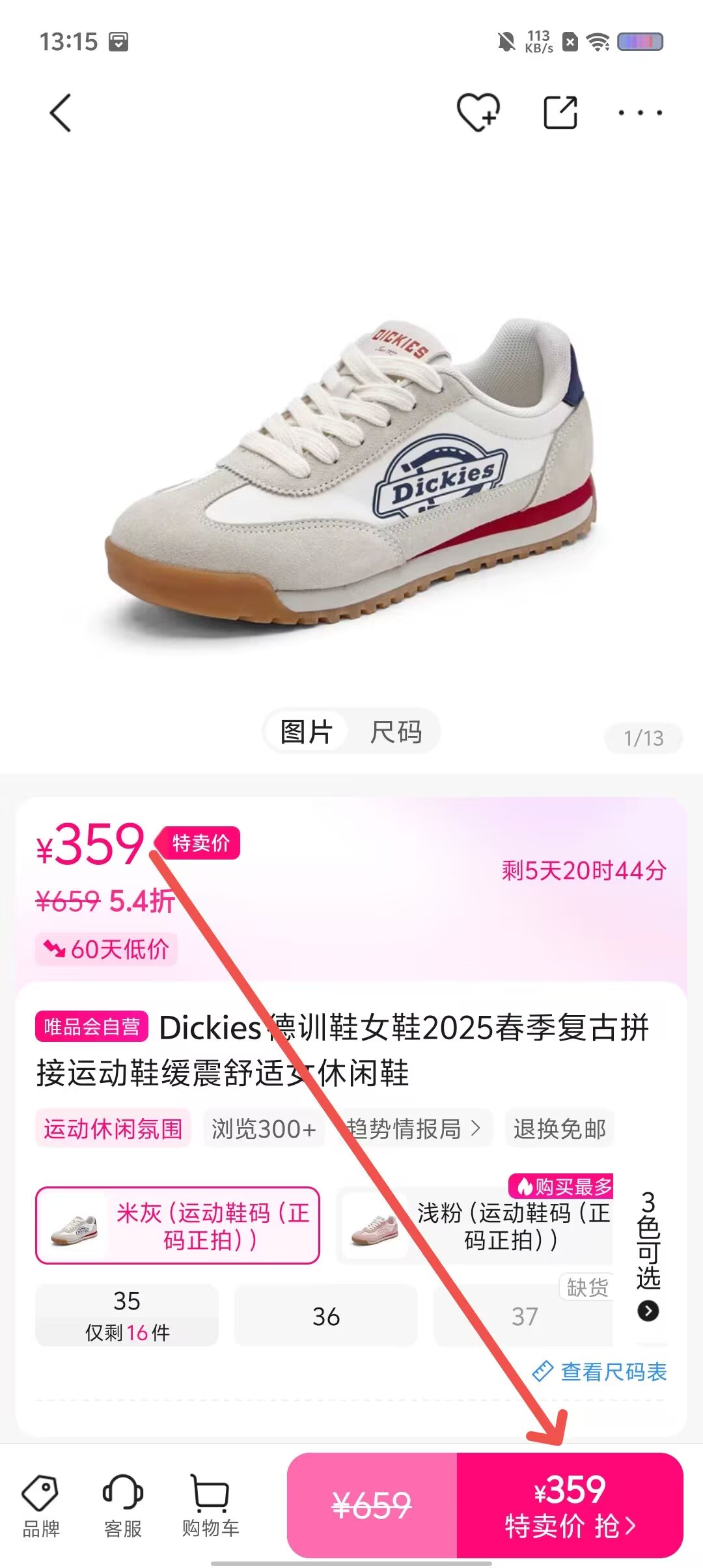Image resolution: width=703 pixels, height=1568 pixels.
Task: Open the 趋势情报局 link
Action: coord(413,1128)
